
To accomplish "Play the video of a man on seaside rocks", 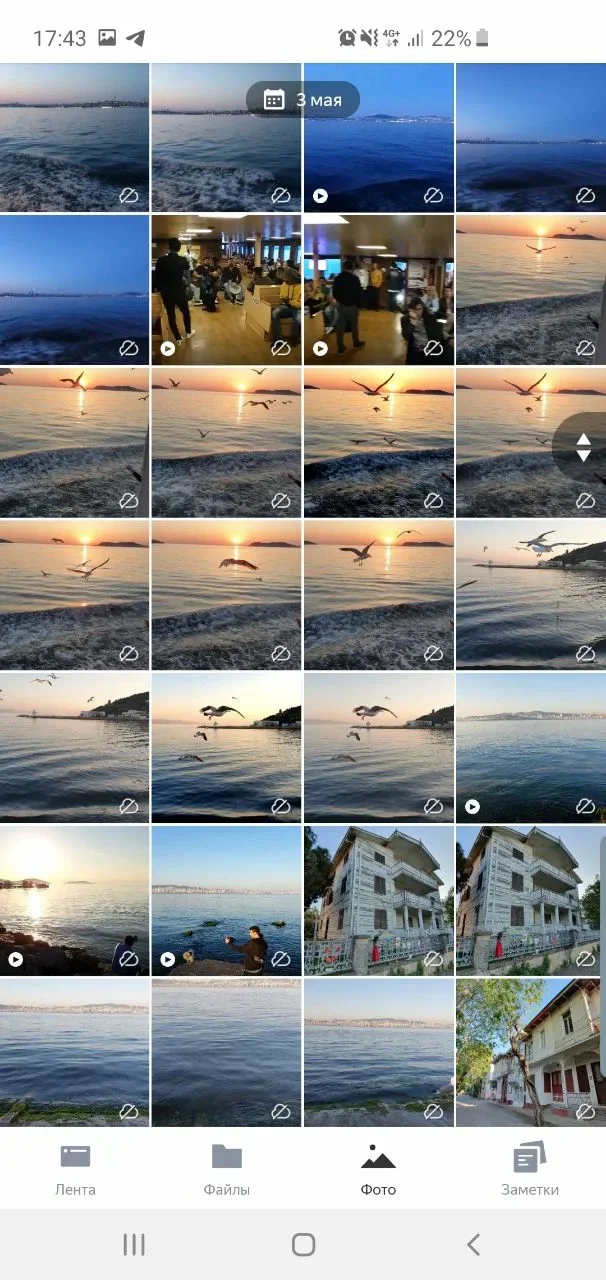I will [227, 900].
